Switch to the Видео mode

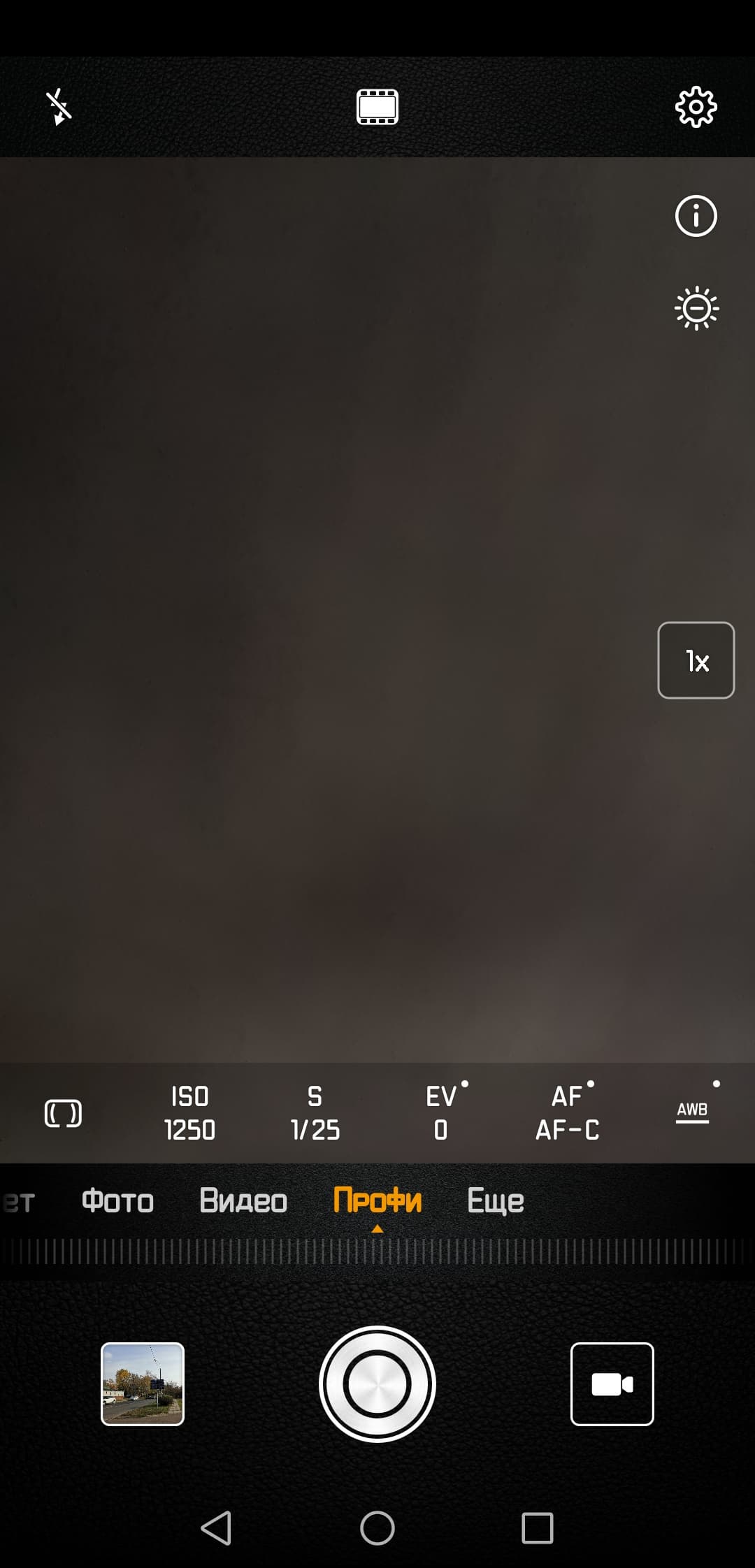coord(243,1201)
